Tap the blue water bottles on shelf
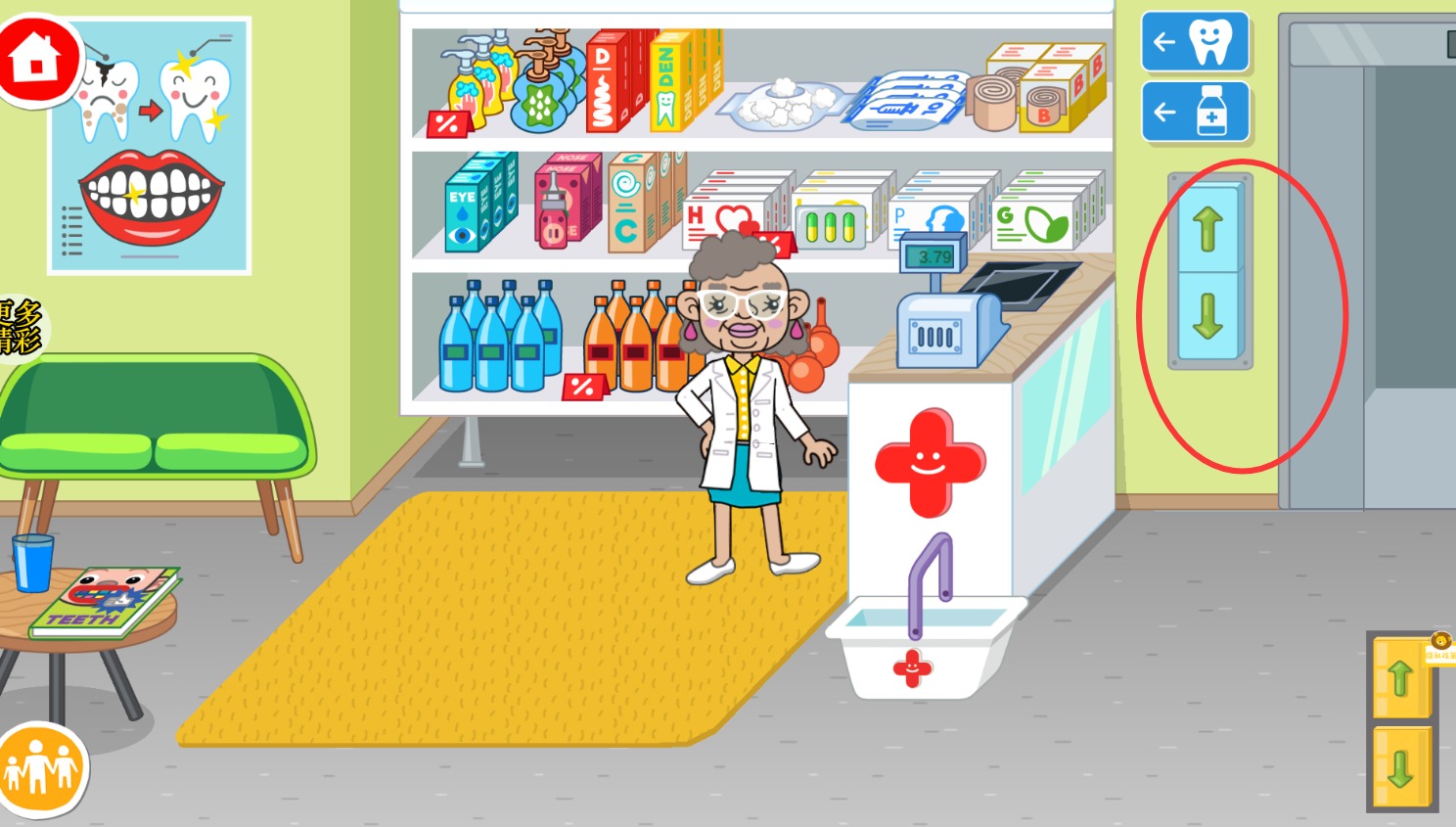The image size is (1456, 827). click(501, 338)
